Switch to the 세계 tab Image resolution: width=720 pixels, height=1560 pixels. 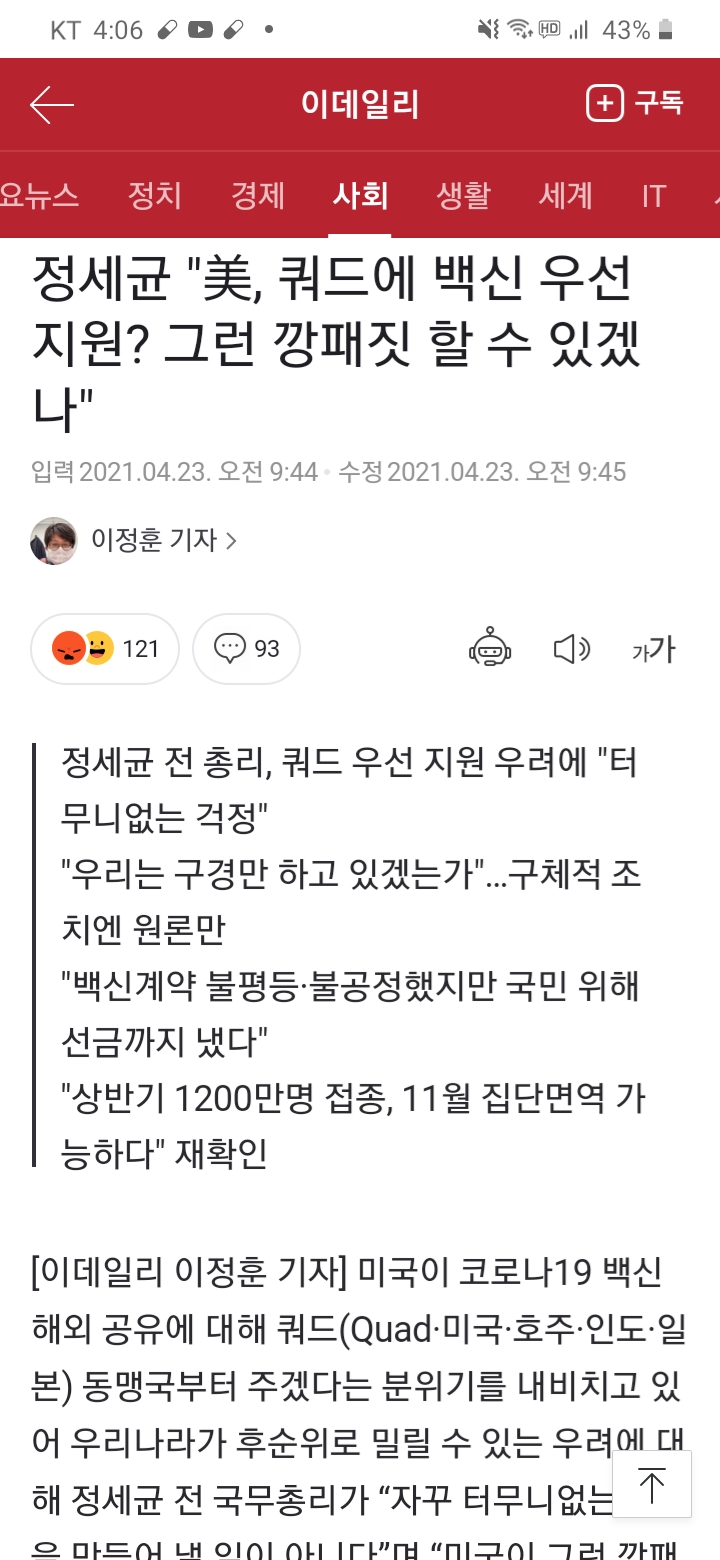coord(566,195)
